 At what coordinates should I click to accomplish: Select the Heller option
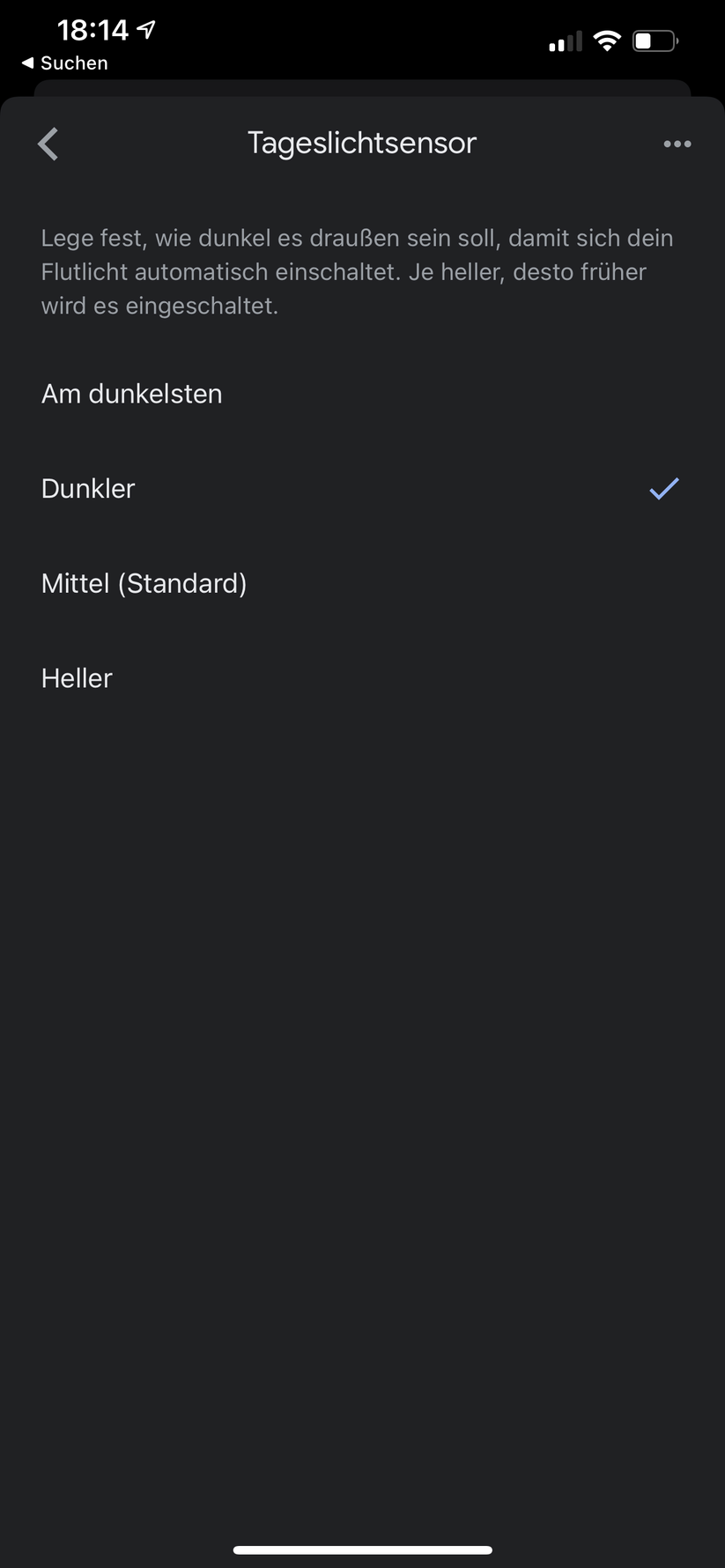76,677
